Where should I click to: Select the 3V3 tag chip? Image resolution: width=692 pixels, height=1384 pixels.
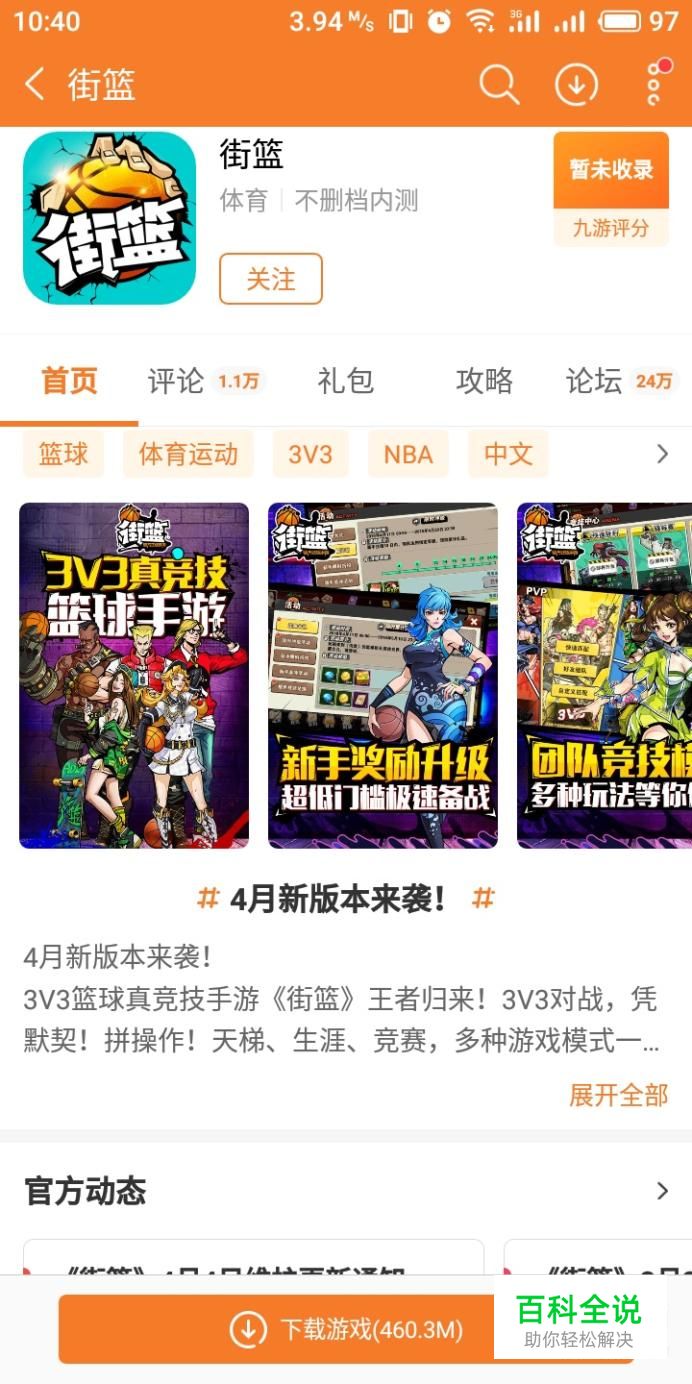pos(310,454)
